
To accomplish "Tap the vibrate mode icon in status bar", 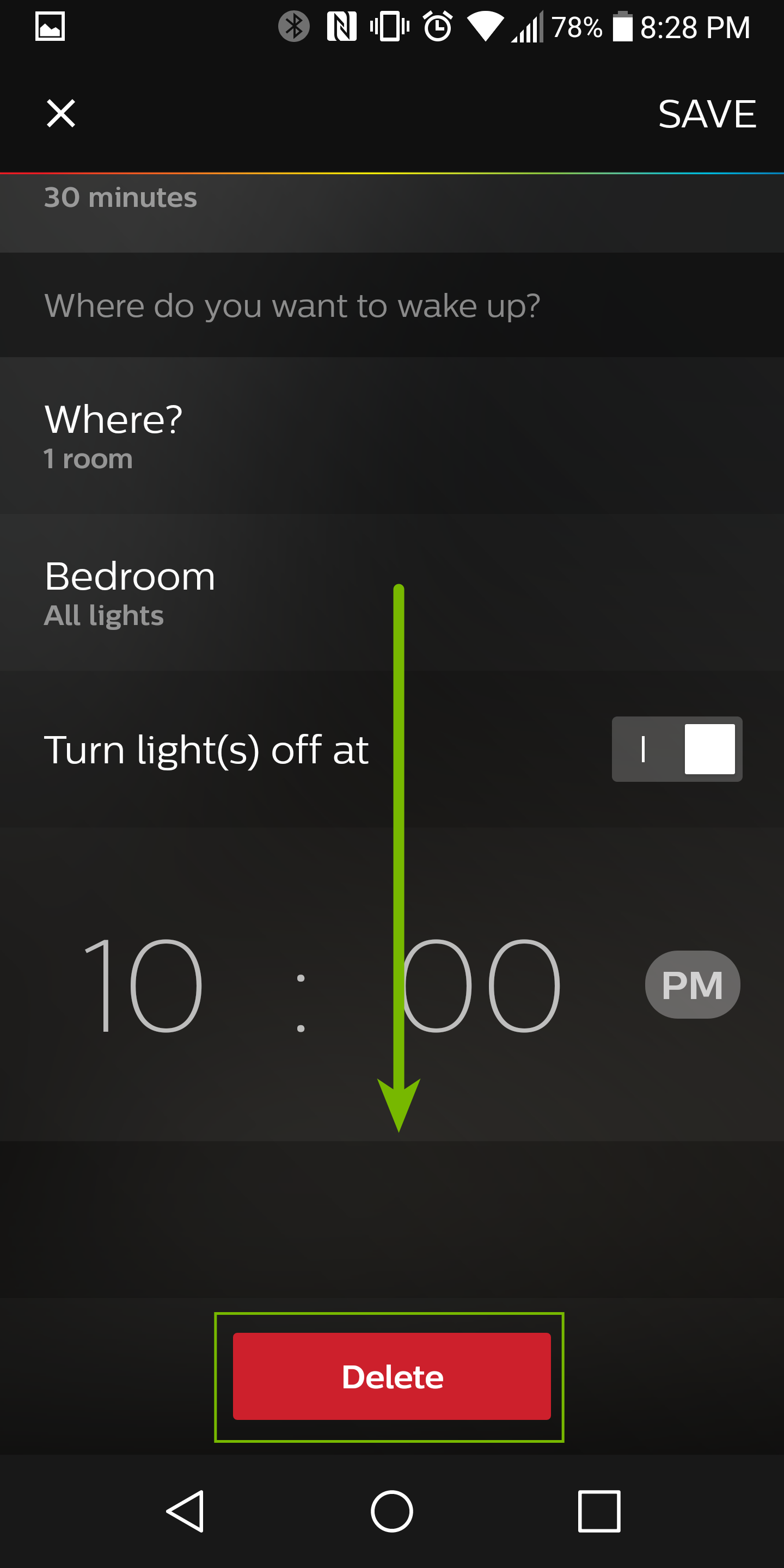I will coord(390,27).
